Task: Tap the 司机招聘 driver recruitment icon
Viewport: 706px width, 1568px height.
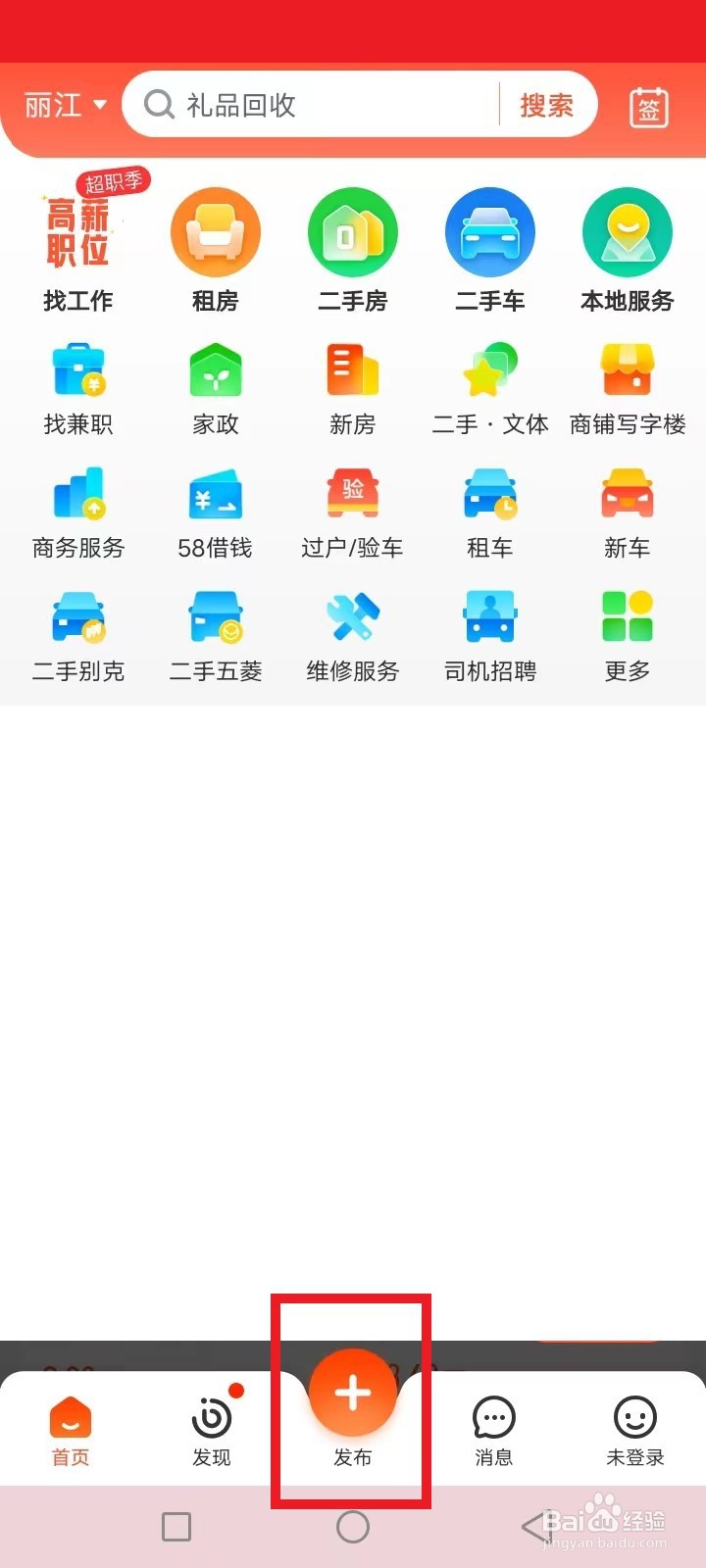Action: [489, 631]
